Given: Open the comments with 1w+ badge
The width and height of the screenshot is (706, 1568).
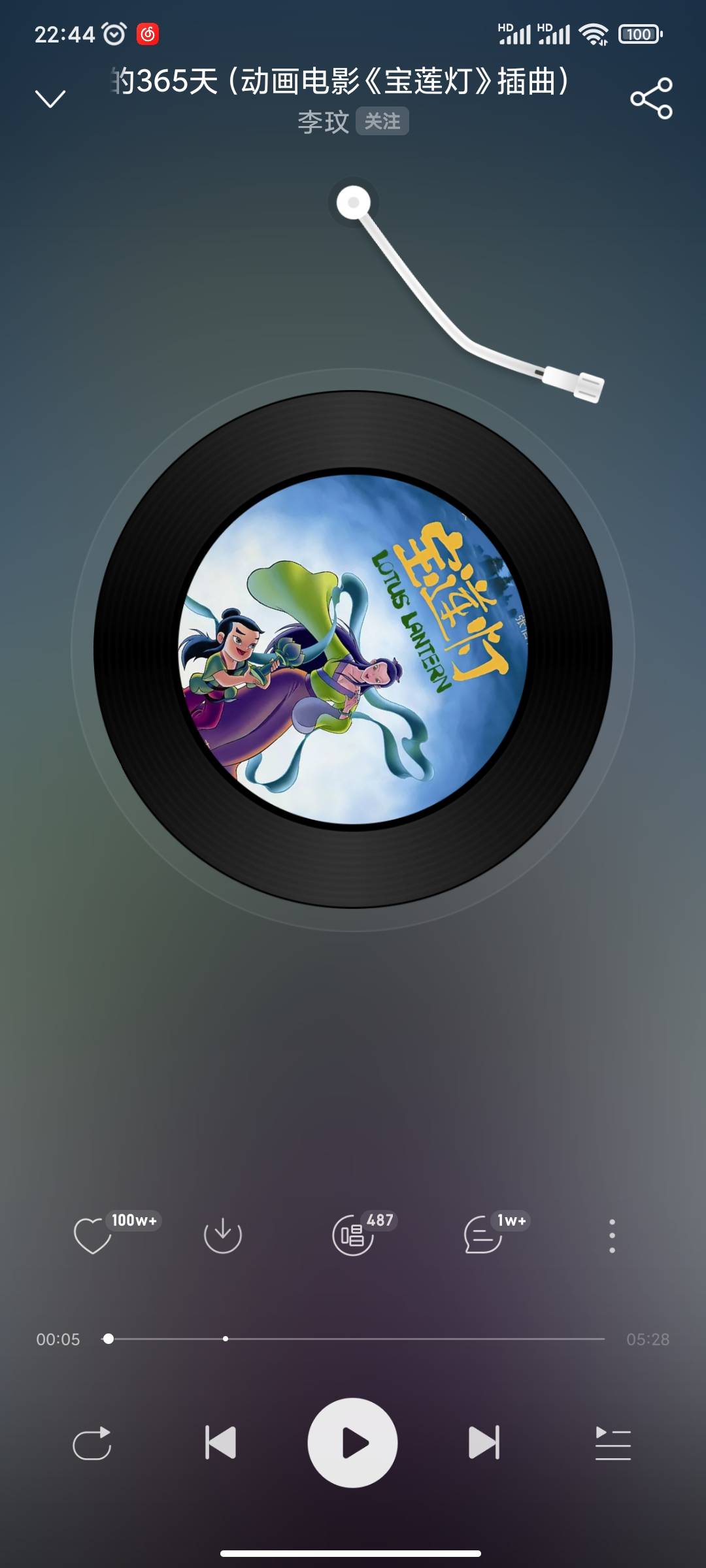Looking at the screenshot, I should pos(483,1235).
